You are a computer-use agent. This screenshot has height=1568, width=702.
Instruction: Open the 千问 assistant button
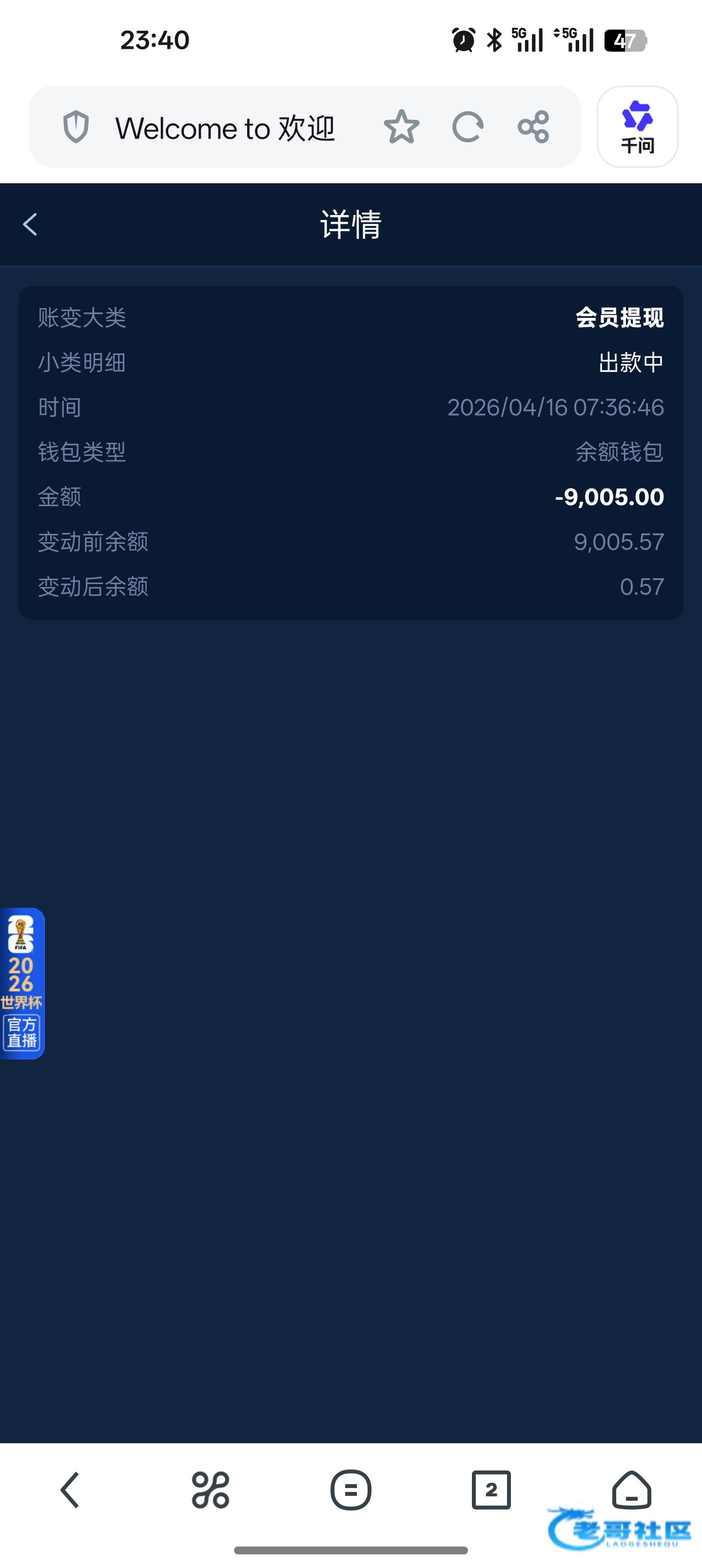click(x=637, y=127)
